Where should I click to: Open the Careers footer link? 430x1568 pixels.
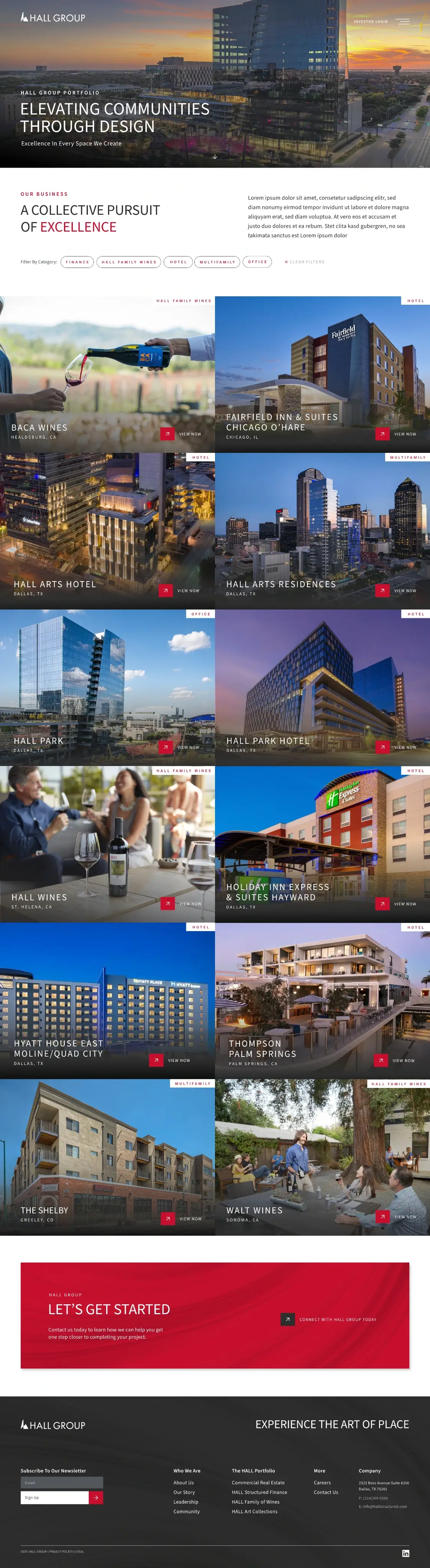322,1482
